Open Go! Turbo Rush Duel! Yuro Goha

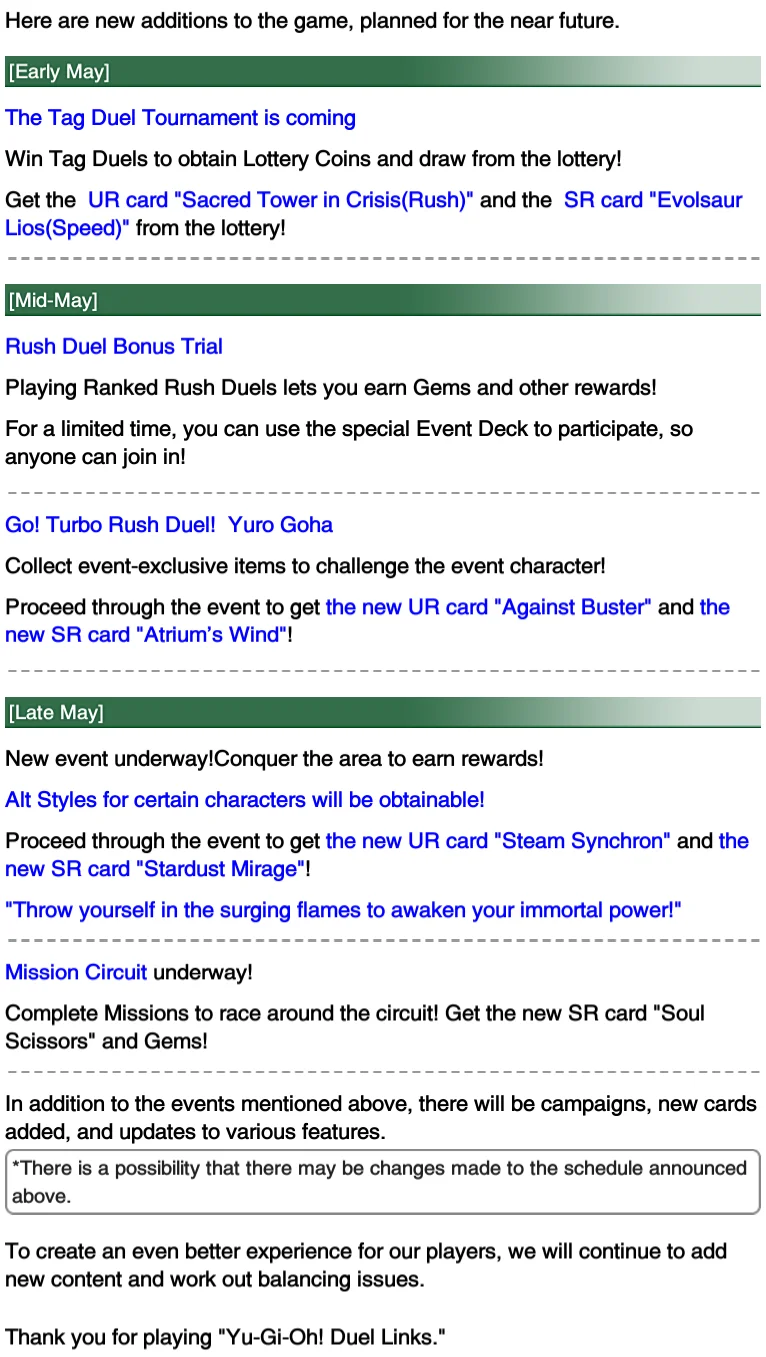click(169, 525)
